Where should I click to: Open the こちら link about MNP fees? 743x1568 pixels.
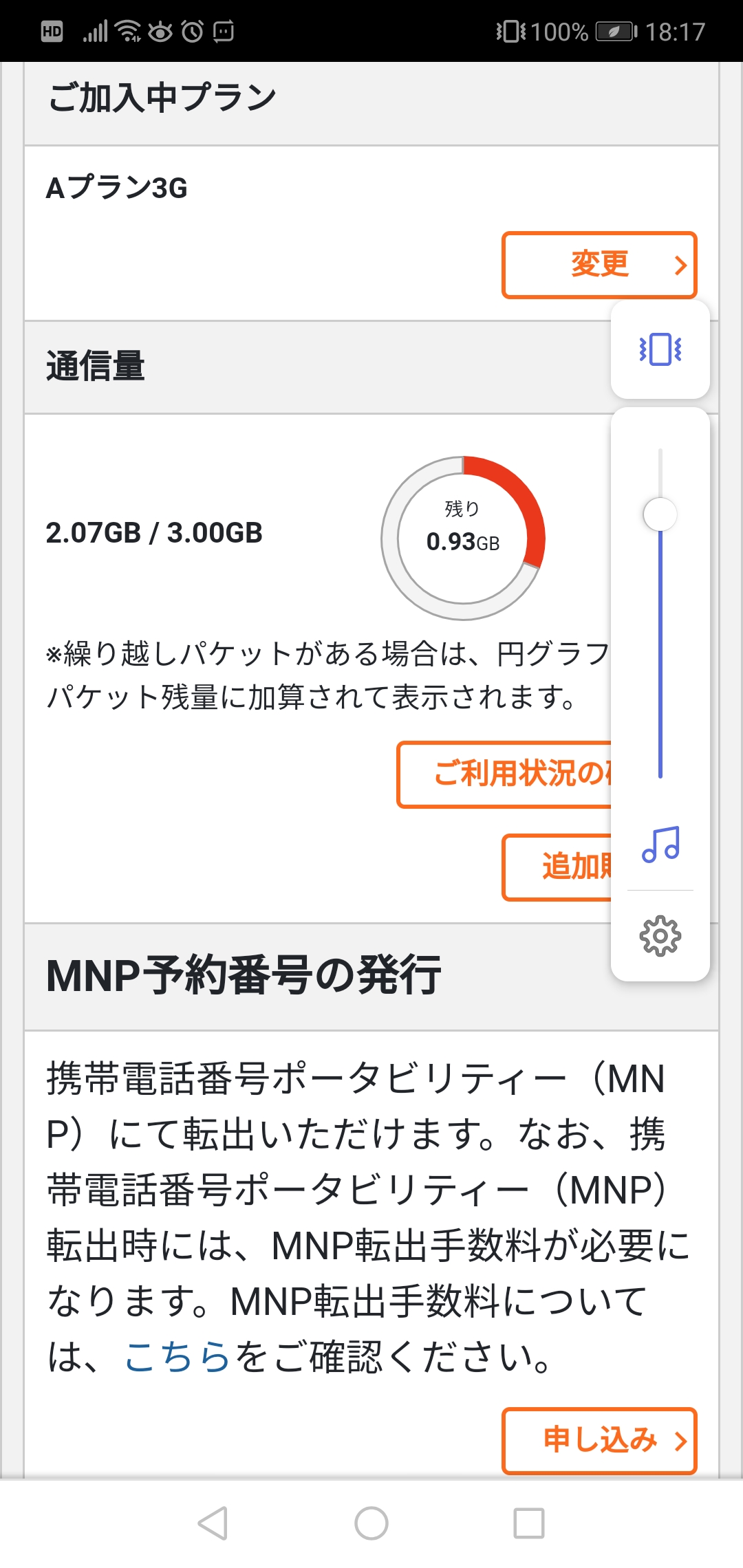[176, 1357]
